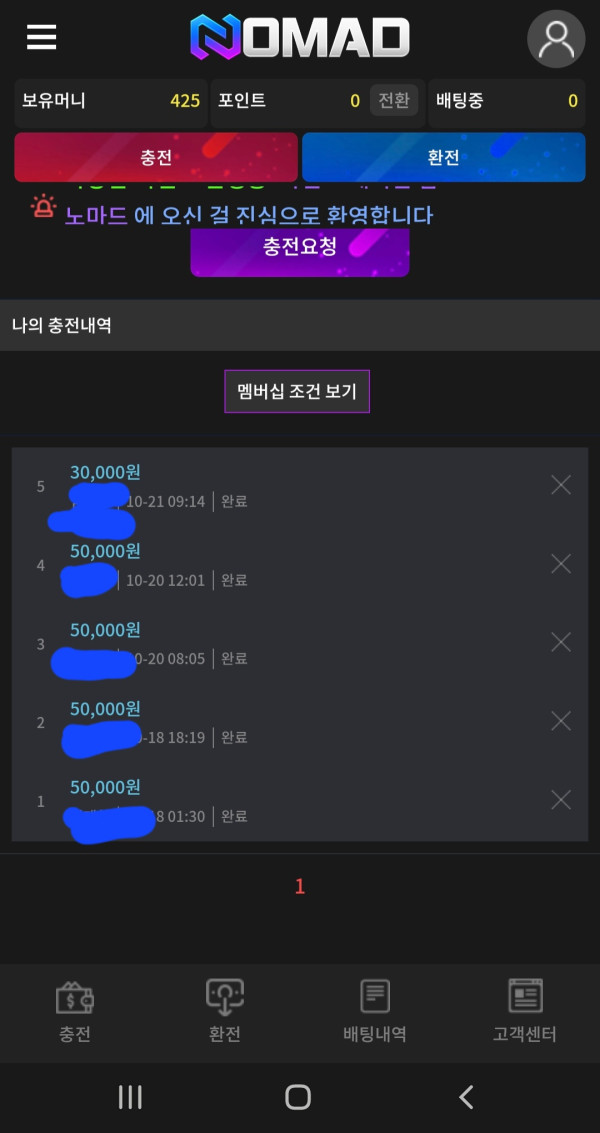Open the recent apps view
Screen dimensions: 600x1133
[x=131, y=1097]
